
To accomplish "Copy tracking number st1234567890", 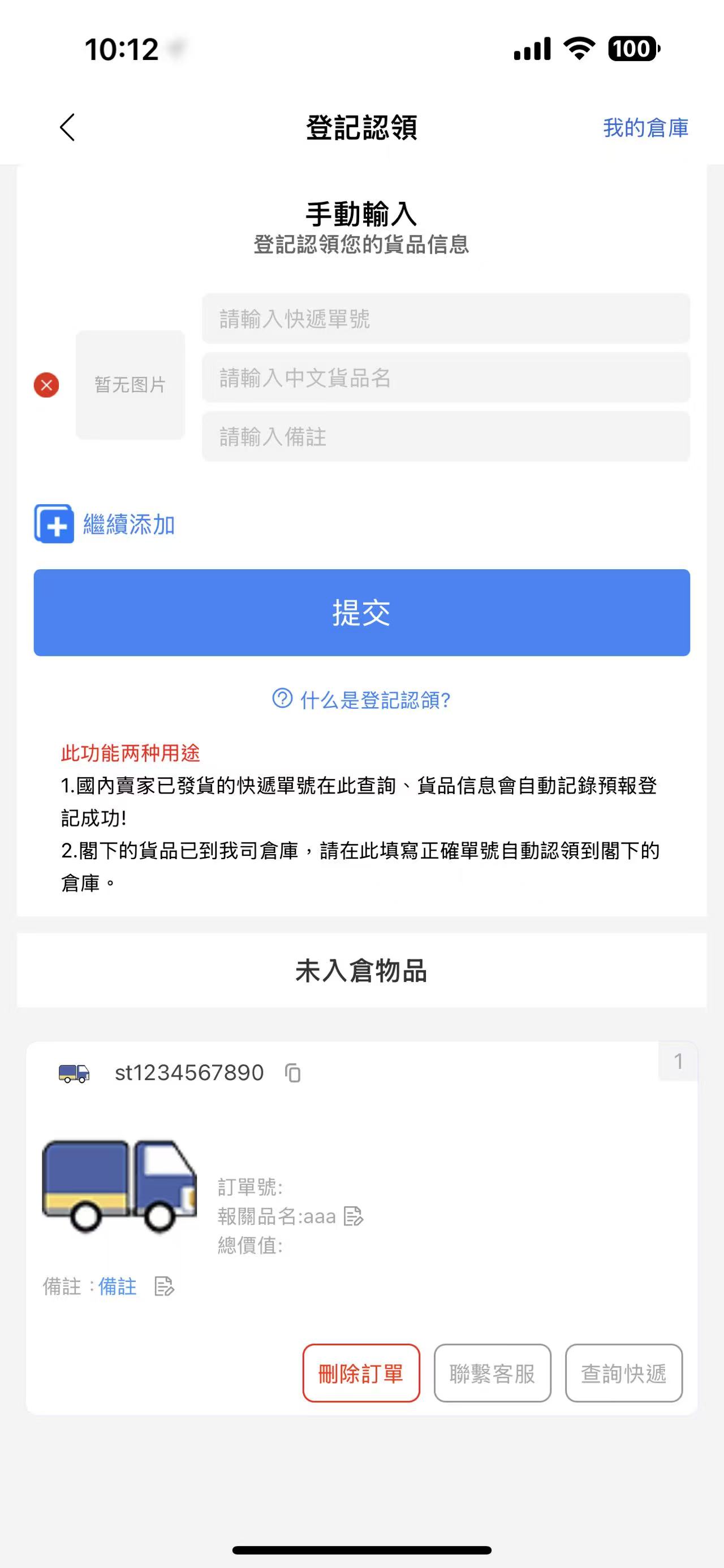I will point(293,1072).
